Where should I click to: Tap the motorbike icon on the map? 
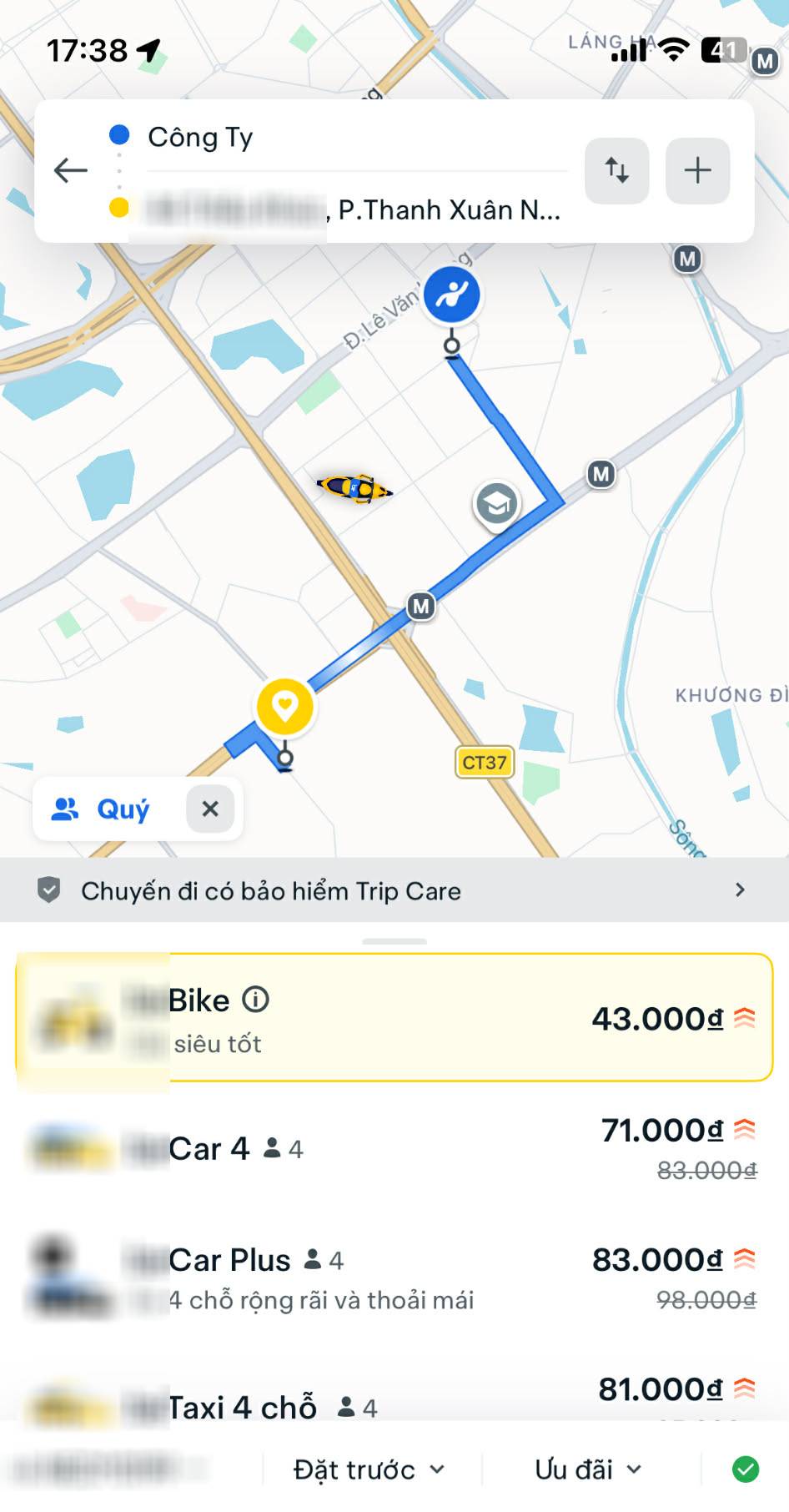click(354, 489)
